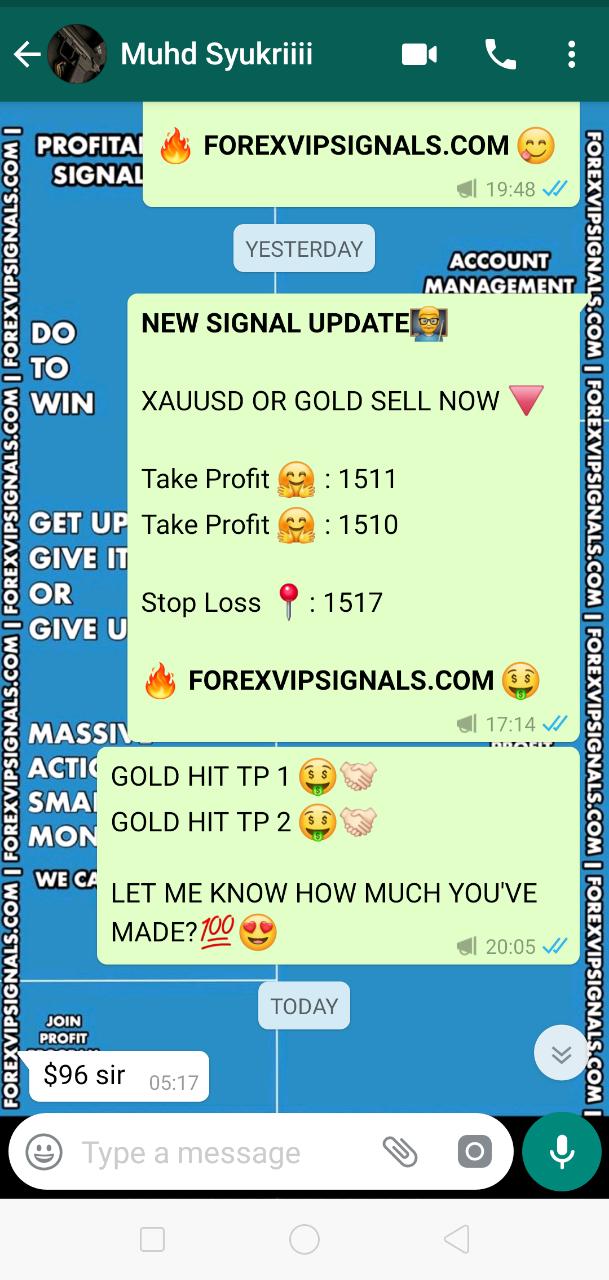Viewport: 609px width, 1280px height.
Task: Start a video call with Muhd Syukriiii
Action: pos(419,54)
